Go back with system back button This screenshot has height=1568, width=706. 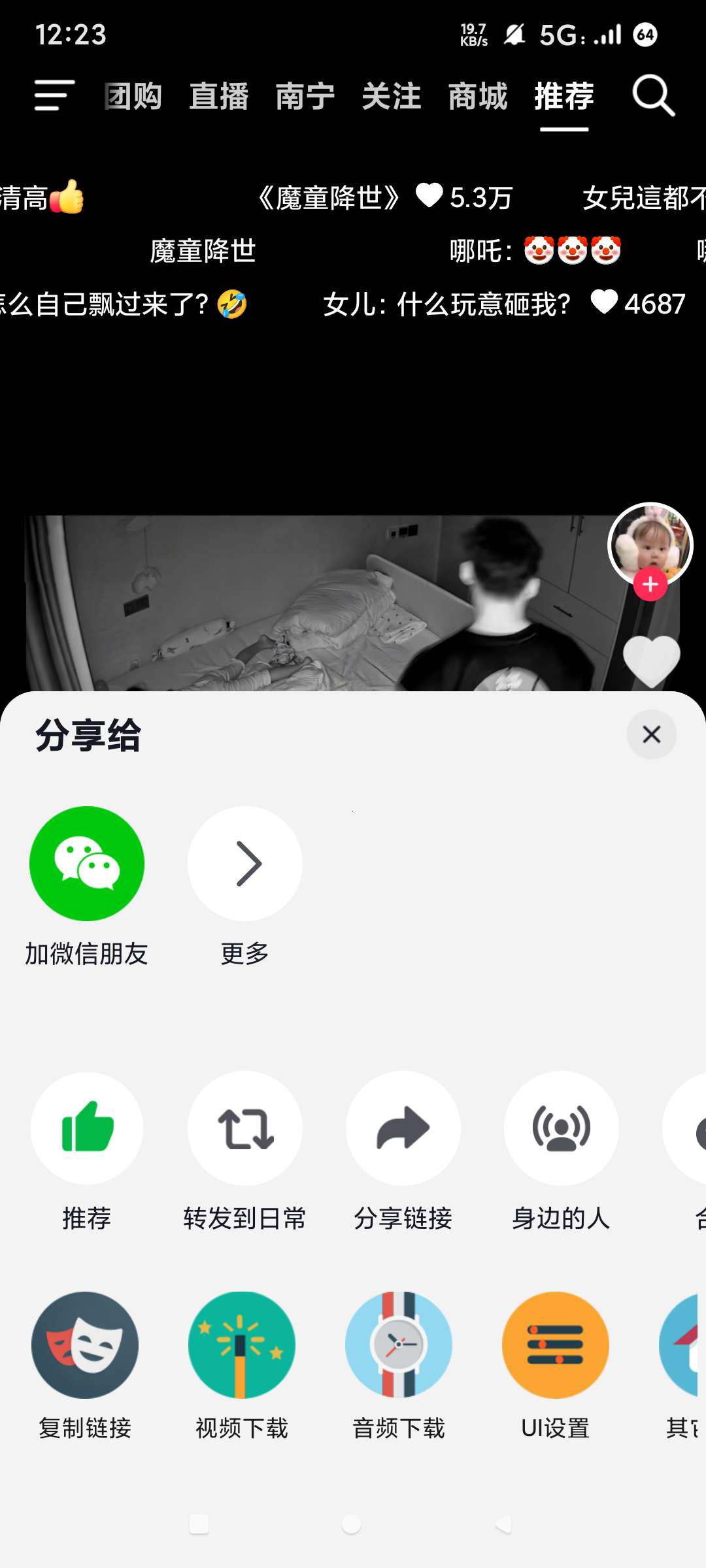pyautogui.click(x=503, y=1524)
